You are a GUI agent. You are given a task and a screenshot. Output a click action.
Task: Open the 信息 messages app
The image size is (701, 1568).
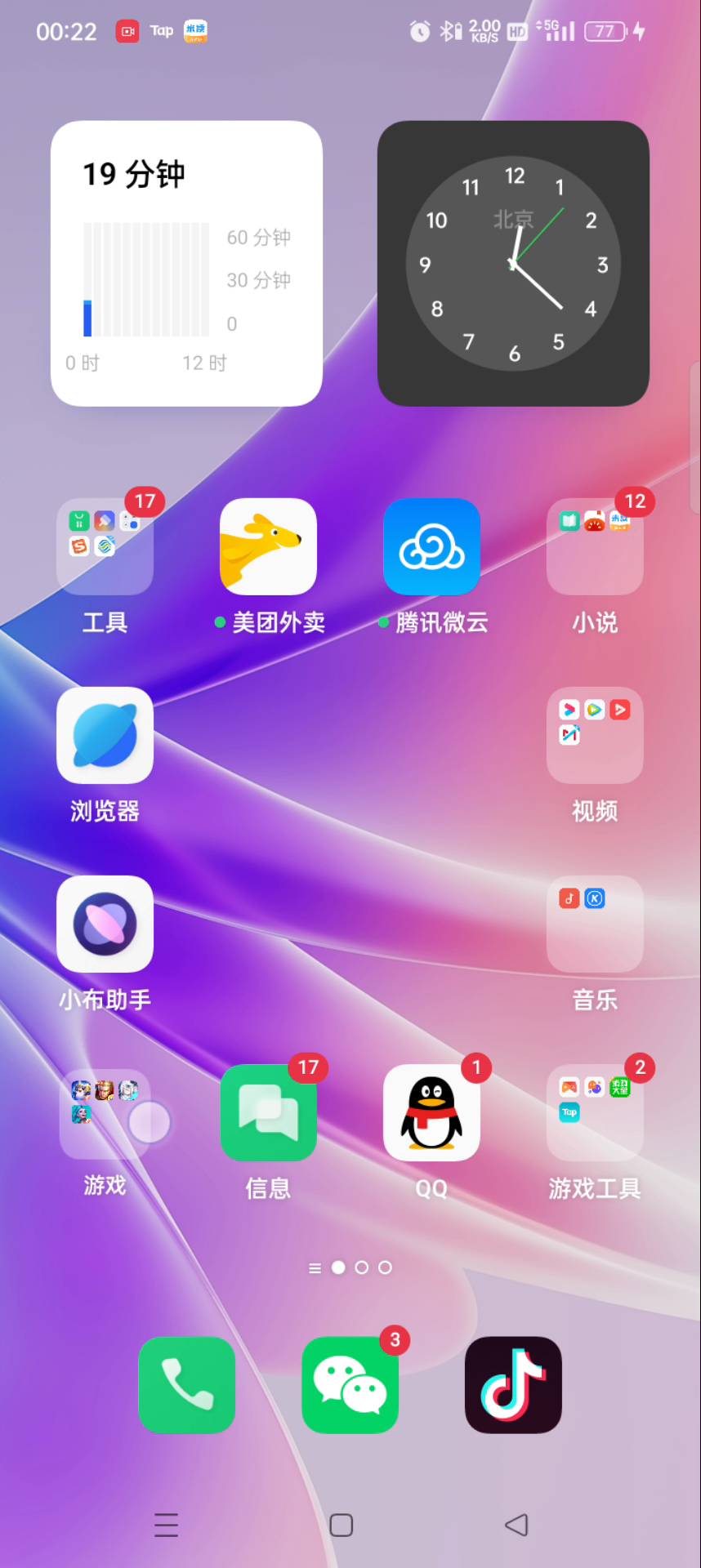pos(268,1112)
